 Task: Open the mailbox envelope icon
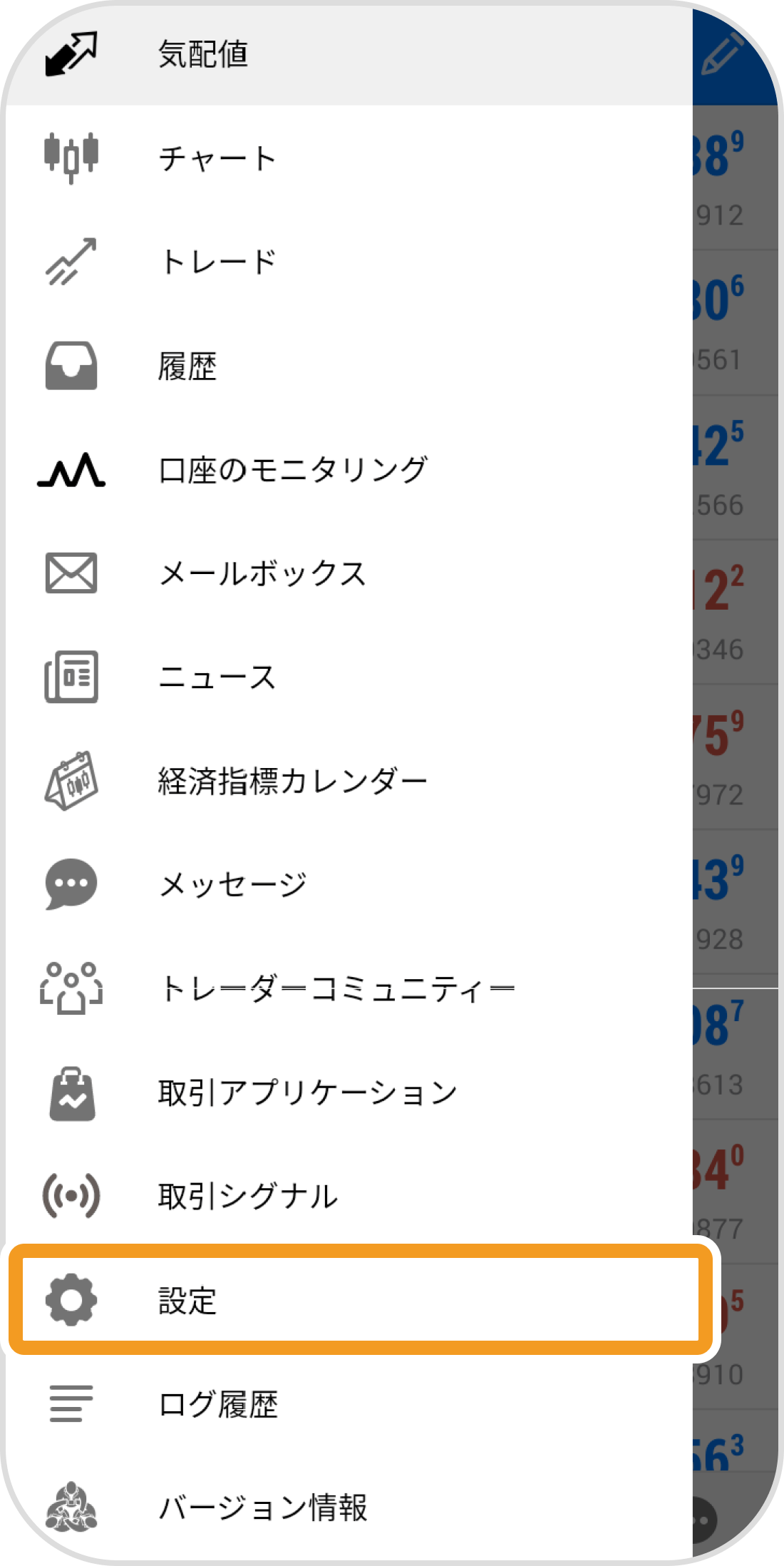coord(71,574)
